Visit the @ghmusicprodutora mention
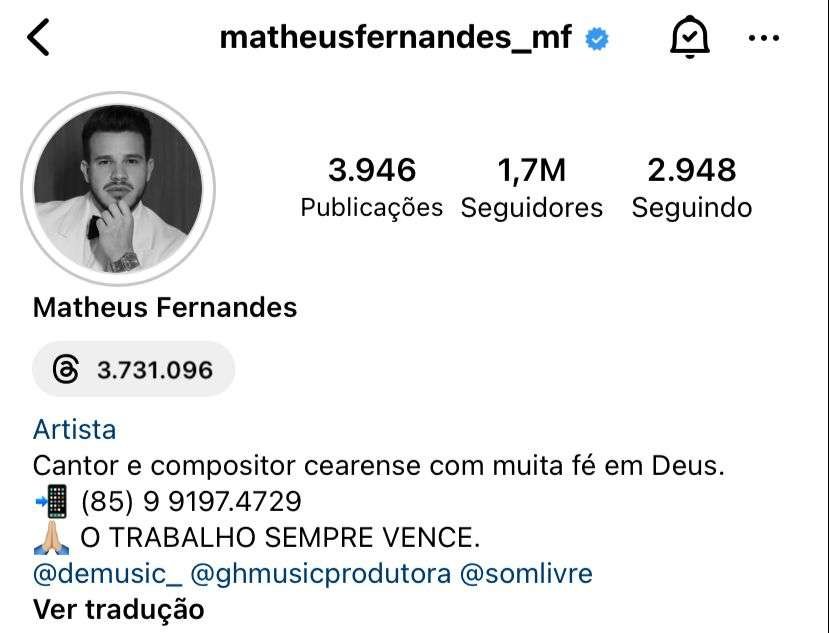The width and height of the screenshot is (829, 633). pos(320,574)
